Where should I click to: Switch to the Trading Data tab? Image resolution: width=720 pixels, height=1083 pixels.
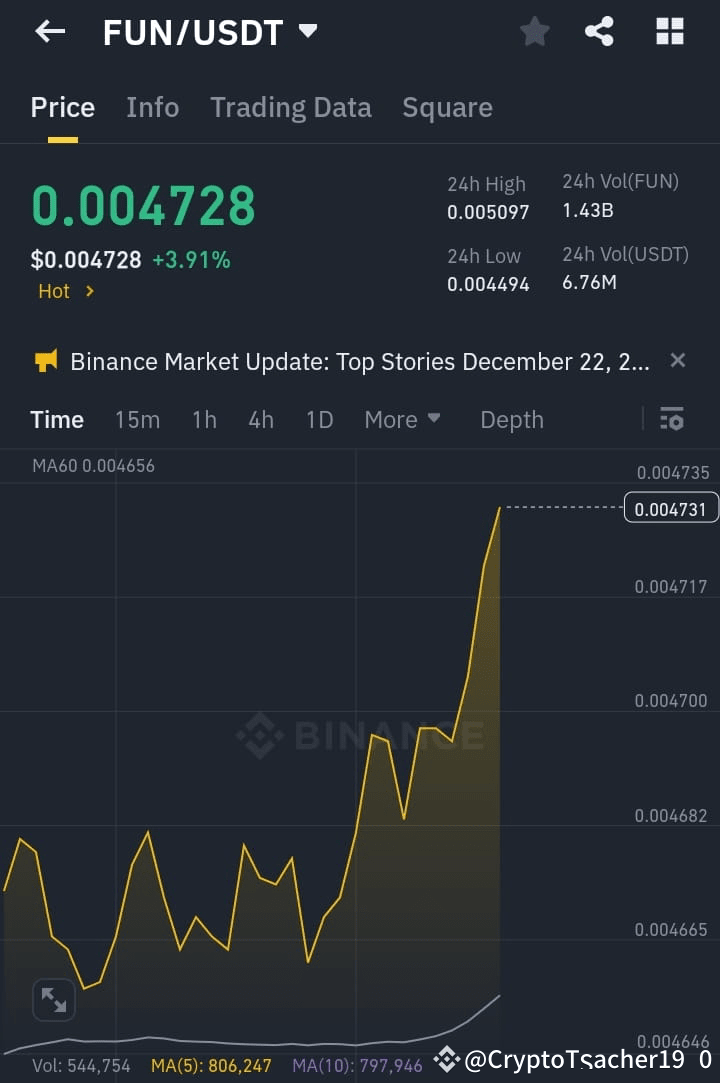point(291,107)
